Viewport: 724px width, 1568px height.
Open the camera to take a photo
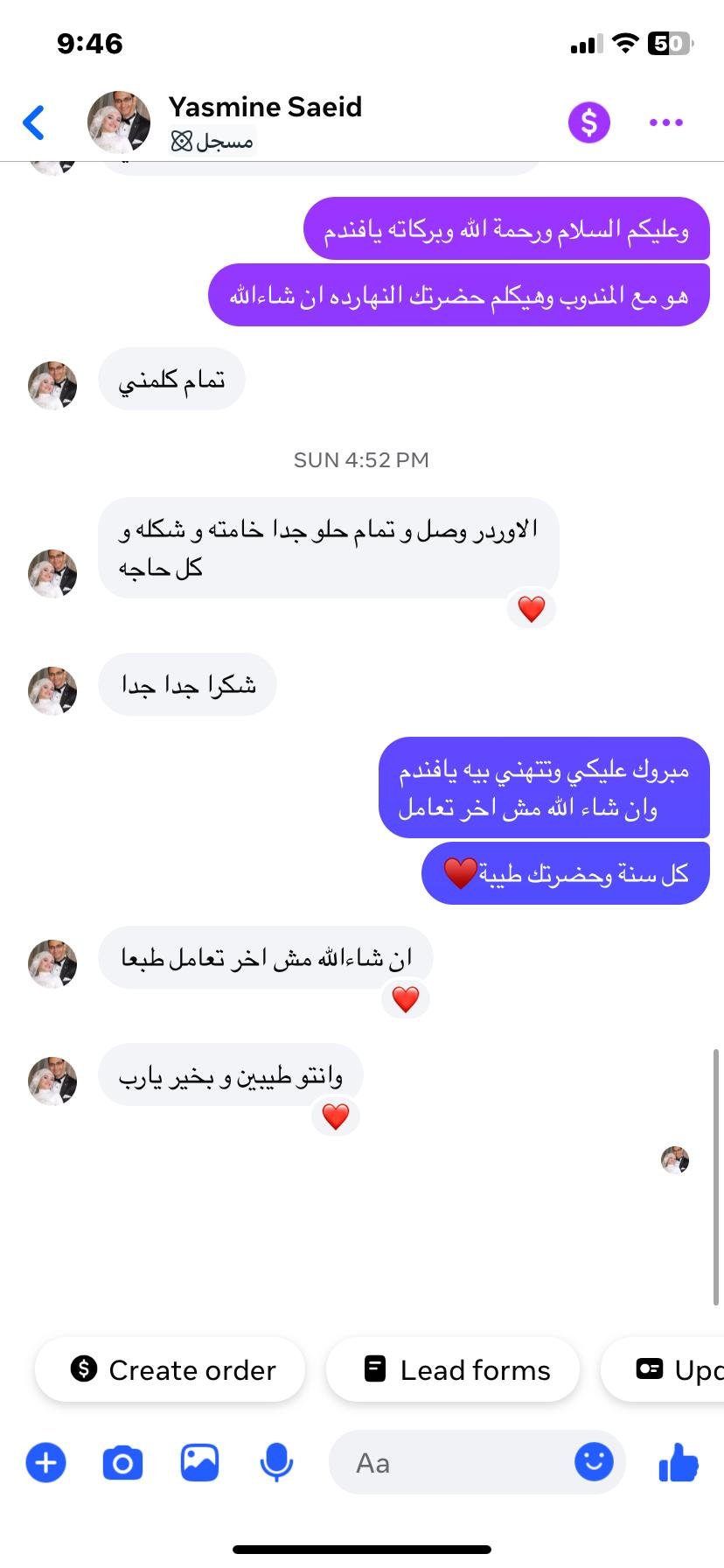click(122, 1462)
